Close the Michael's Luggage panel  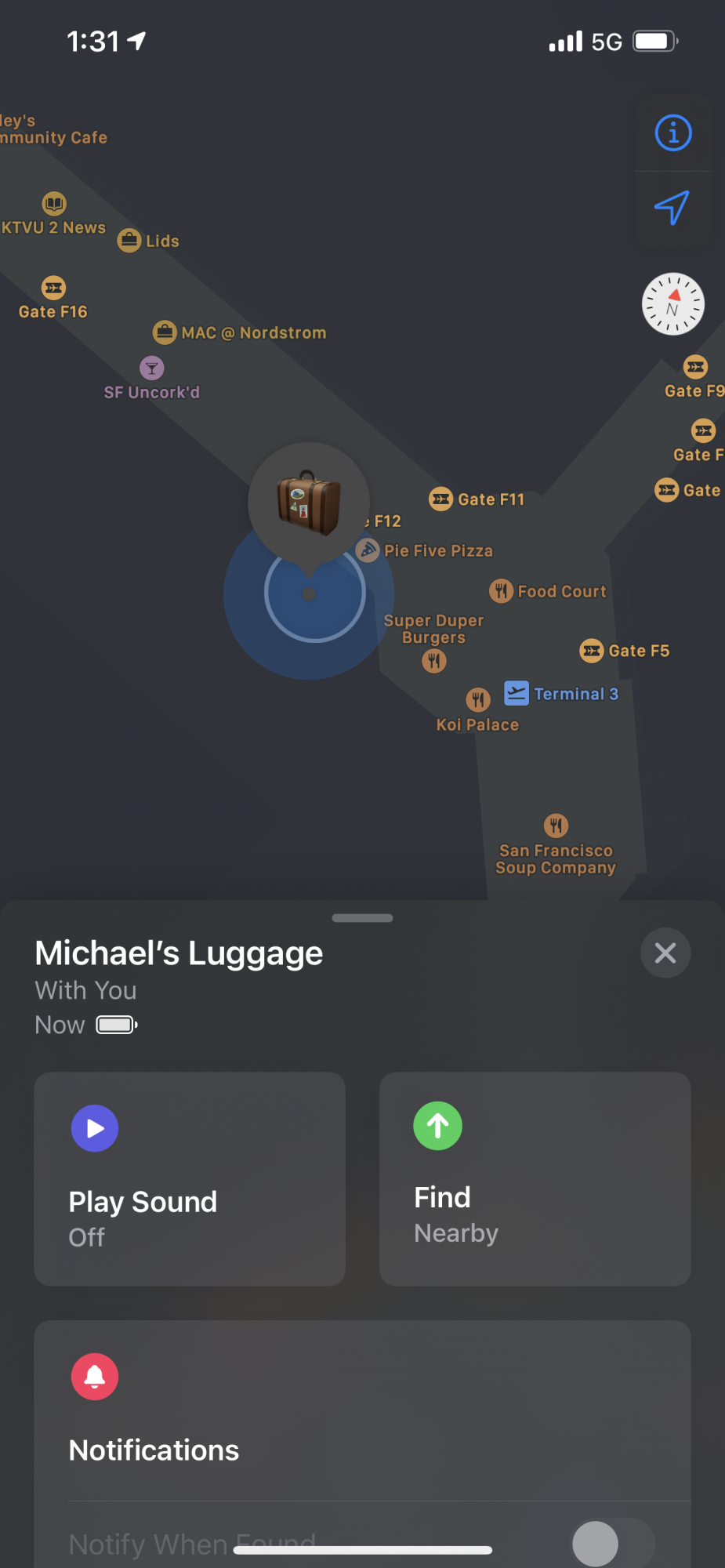[x=665, y=953]
